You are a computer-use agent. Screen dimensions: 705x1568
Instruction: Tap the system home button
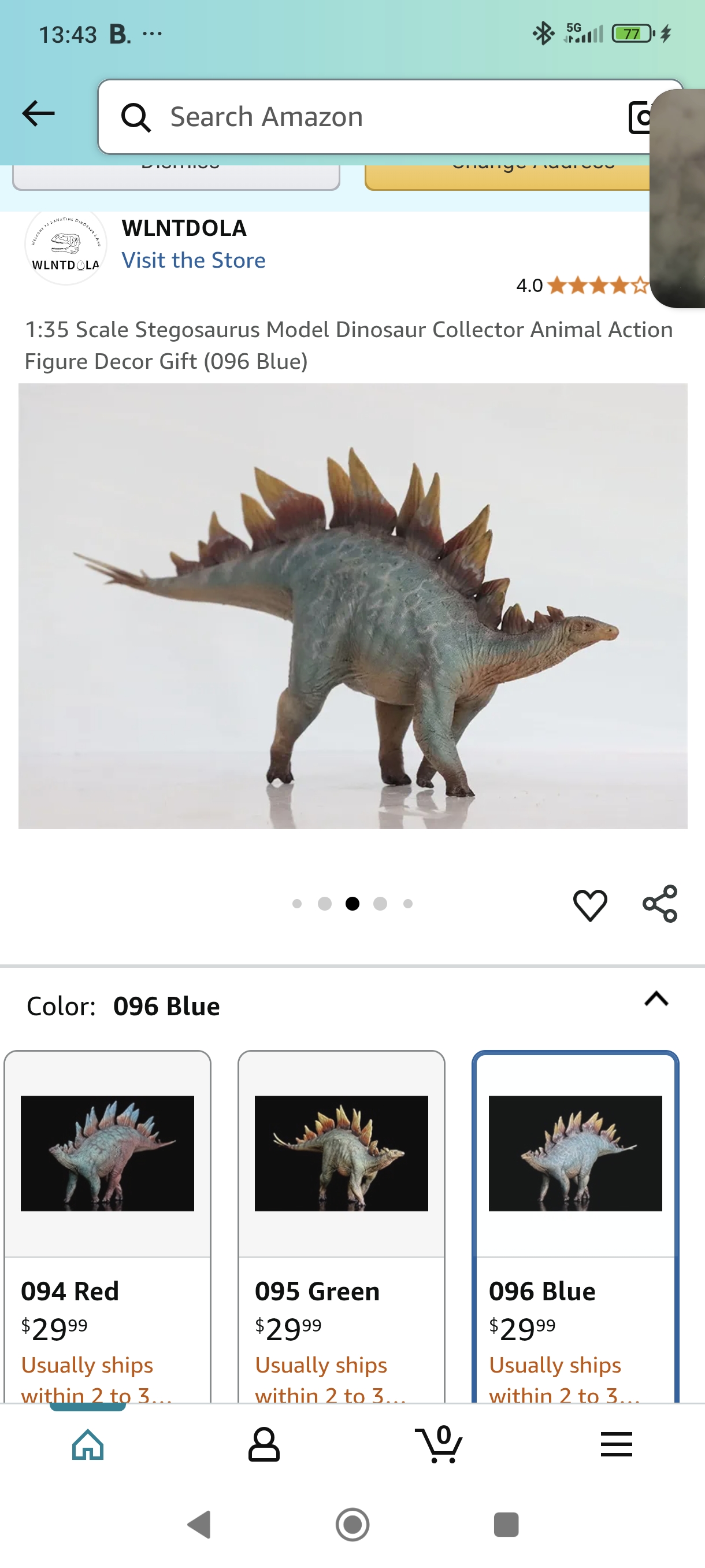[353, 1525]
